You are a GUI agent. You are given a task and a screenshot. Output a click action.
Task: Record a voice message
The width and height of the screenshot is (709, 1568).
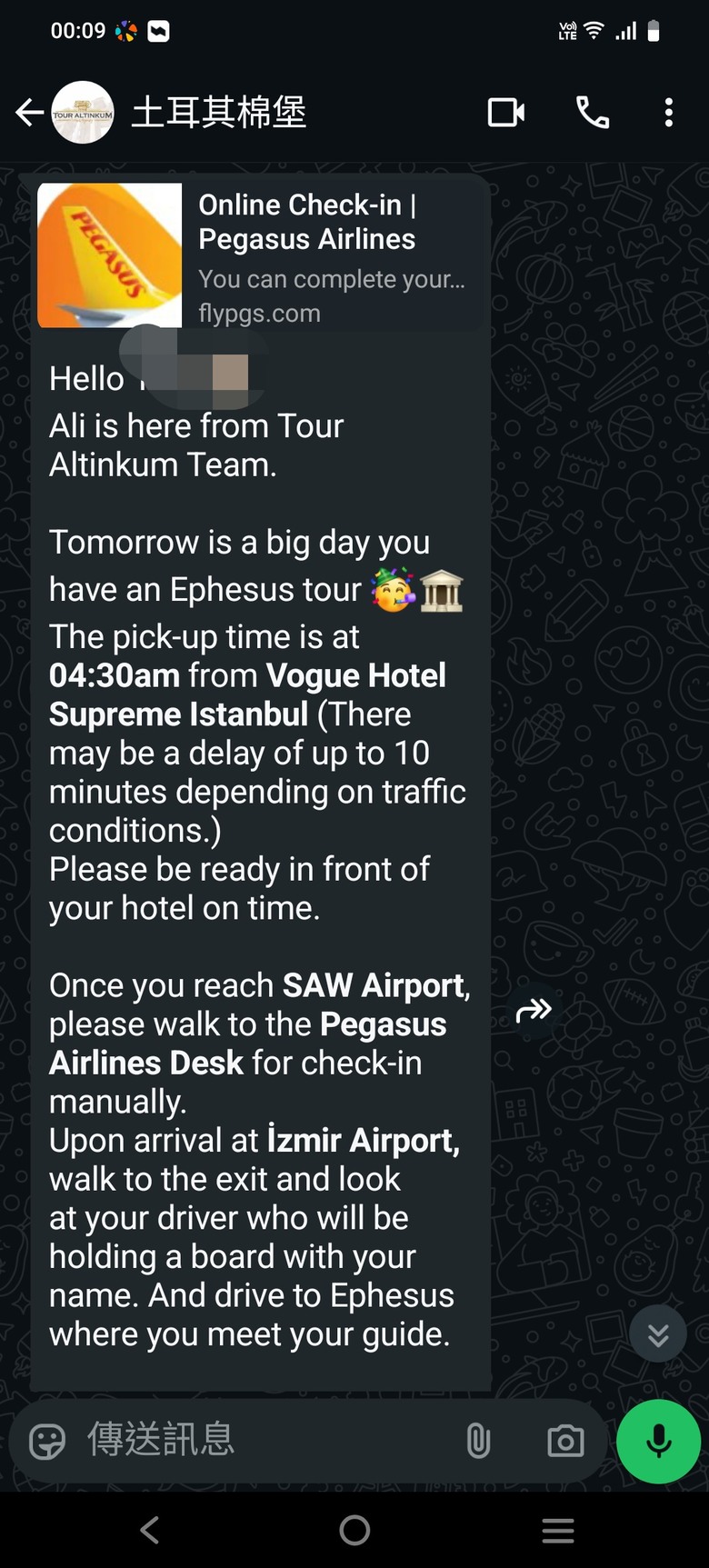[x=658, y=1441]
